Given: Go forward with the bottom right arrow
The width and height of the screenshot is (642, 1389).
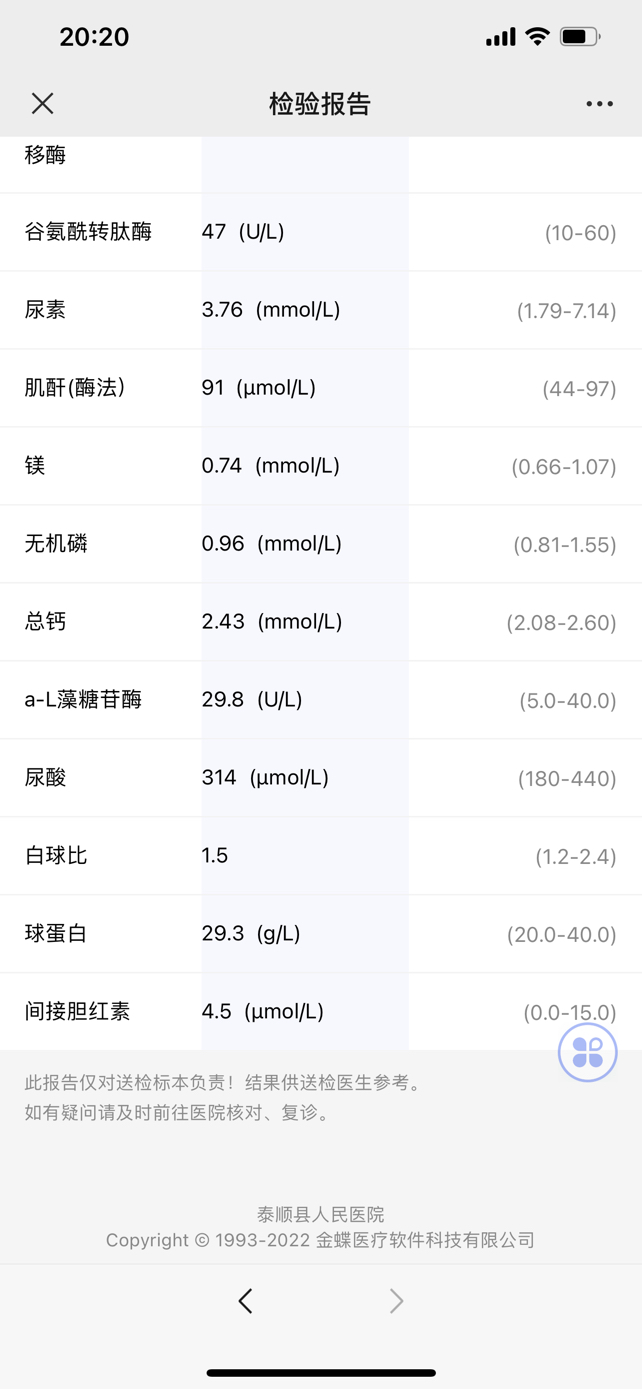Looking at the screenshot, I should point(396,1300).
